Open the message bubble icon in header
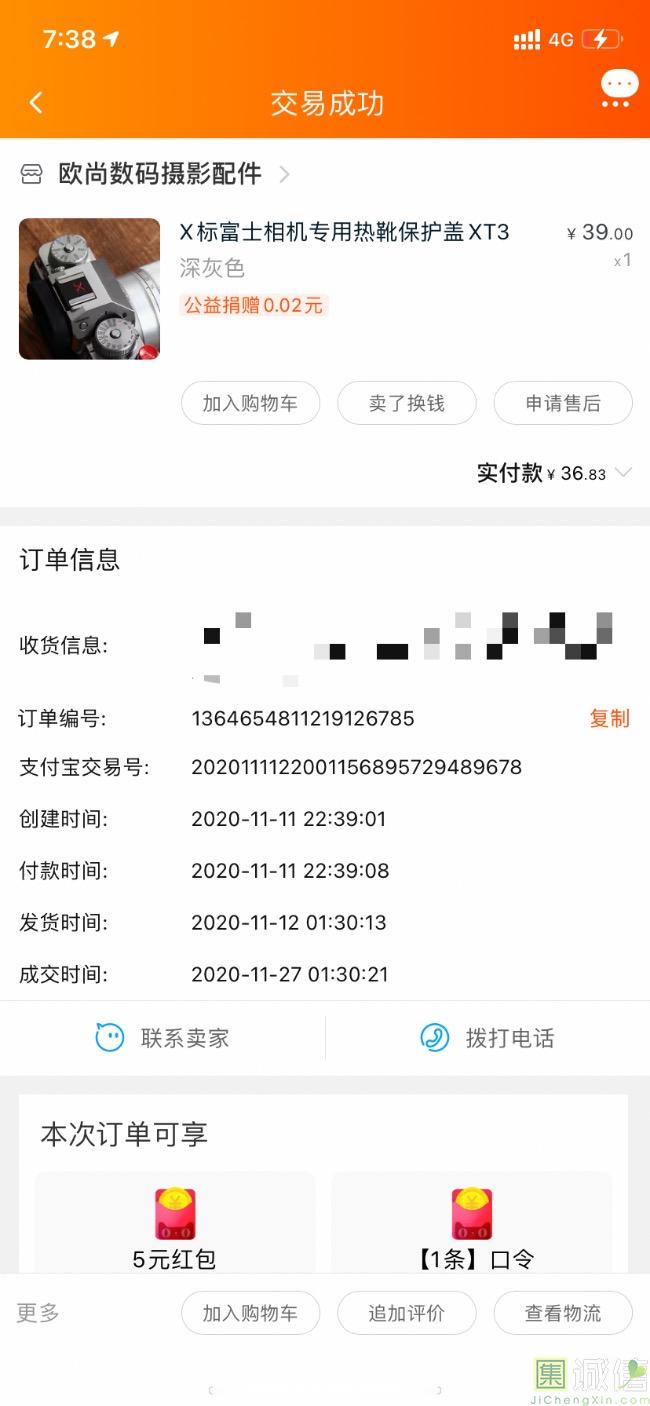This screenshot has width=650, height=1406. coord(619,87)
